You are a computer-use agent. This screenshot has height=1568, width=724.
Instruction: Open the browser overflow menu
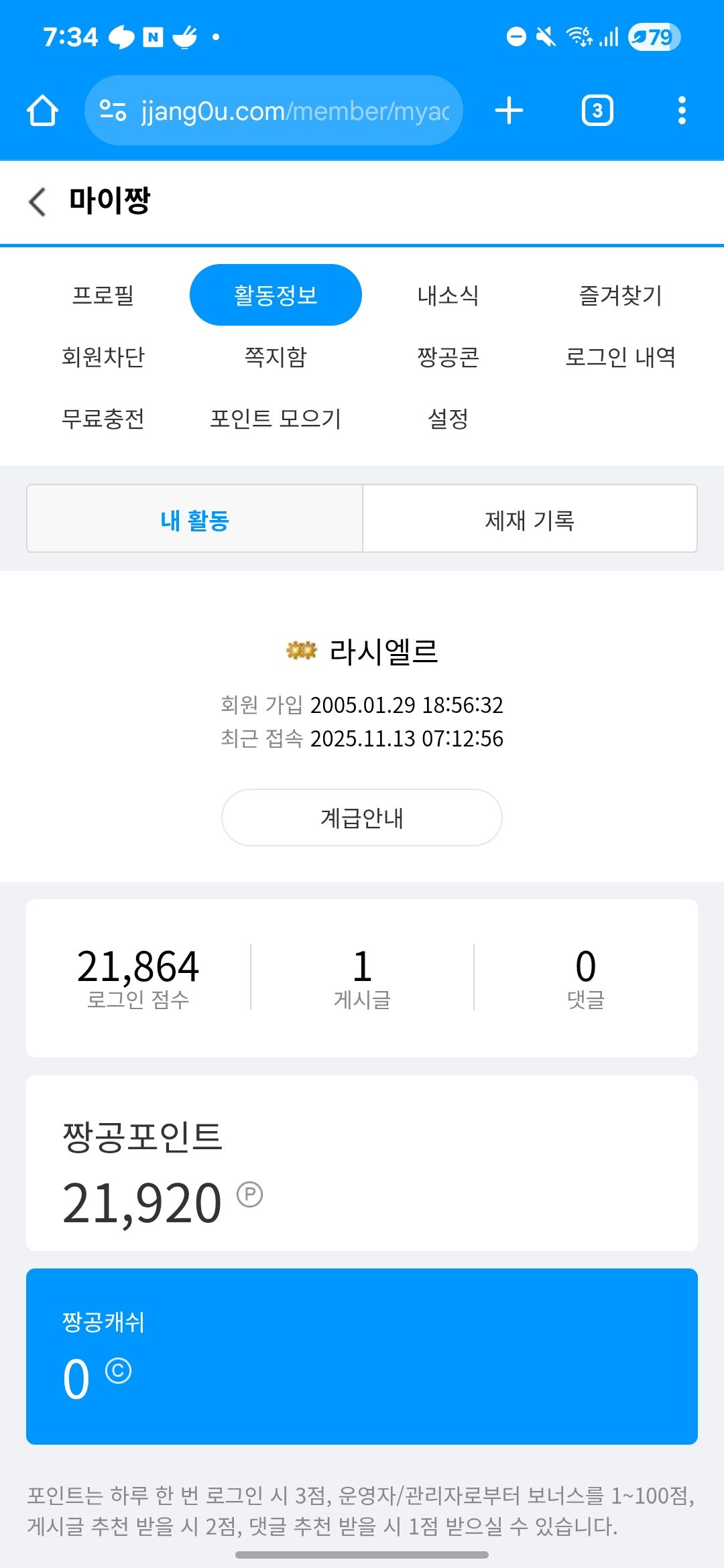coord(682,111)
